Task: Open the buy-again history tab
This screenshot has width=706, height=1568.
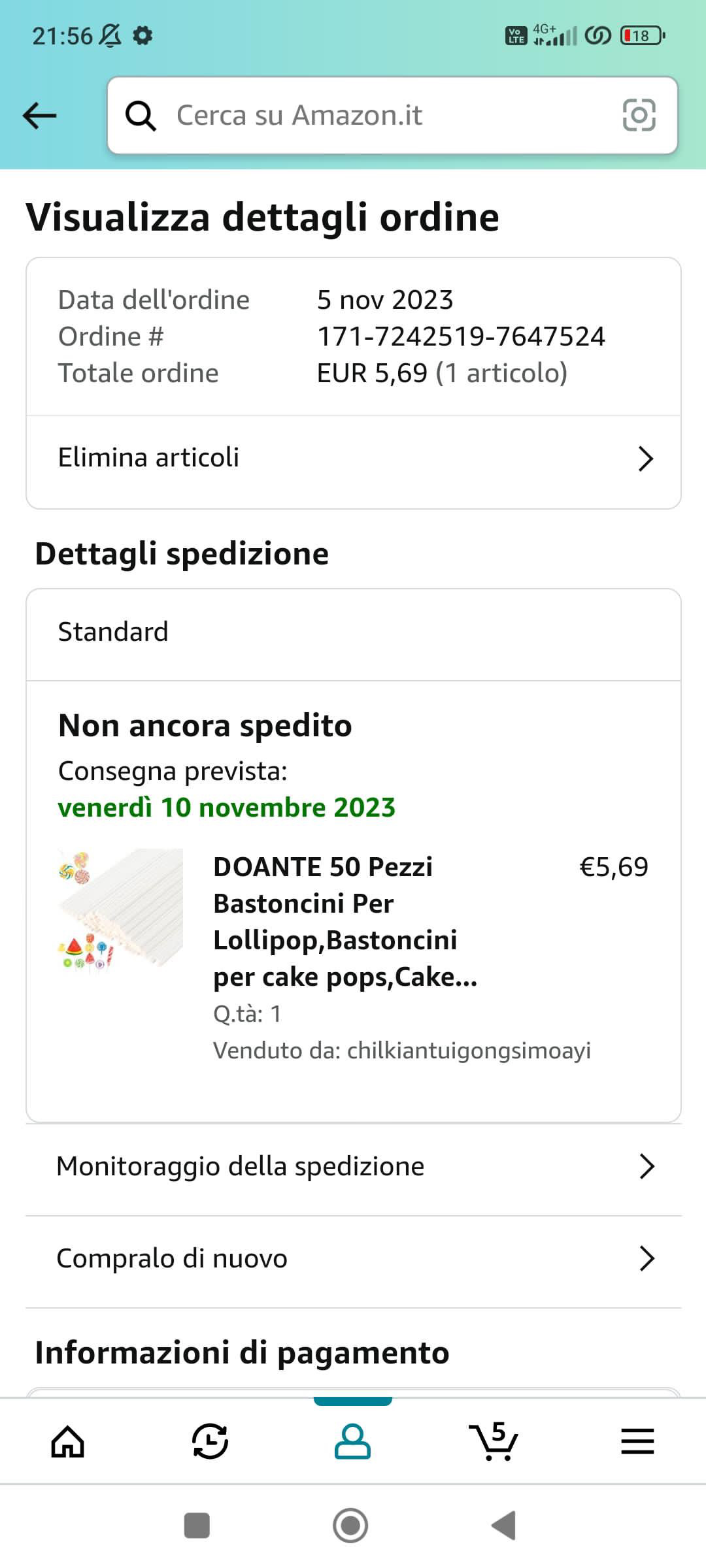Action: 210,1441
